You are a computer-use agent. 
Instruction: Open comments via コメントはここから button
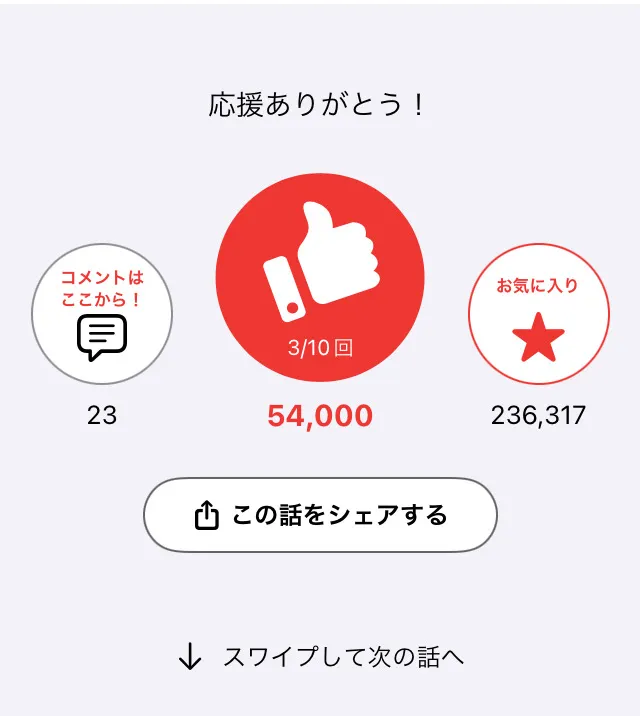click(102, 314)
